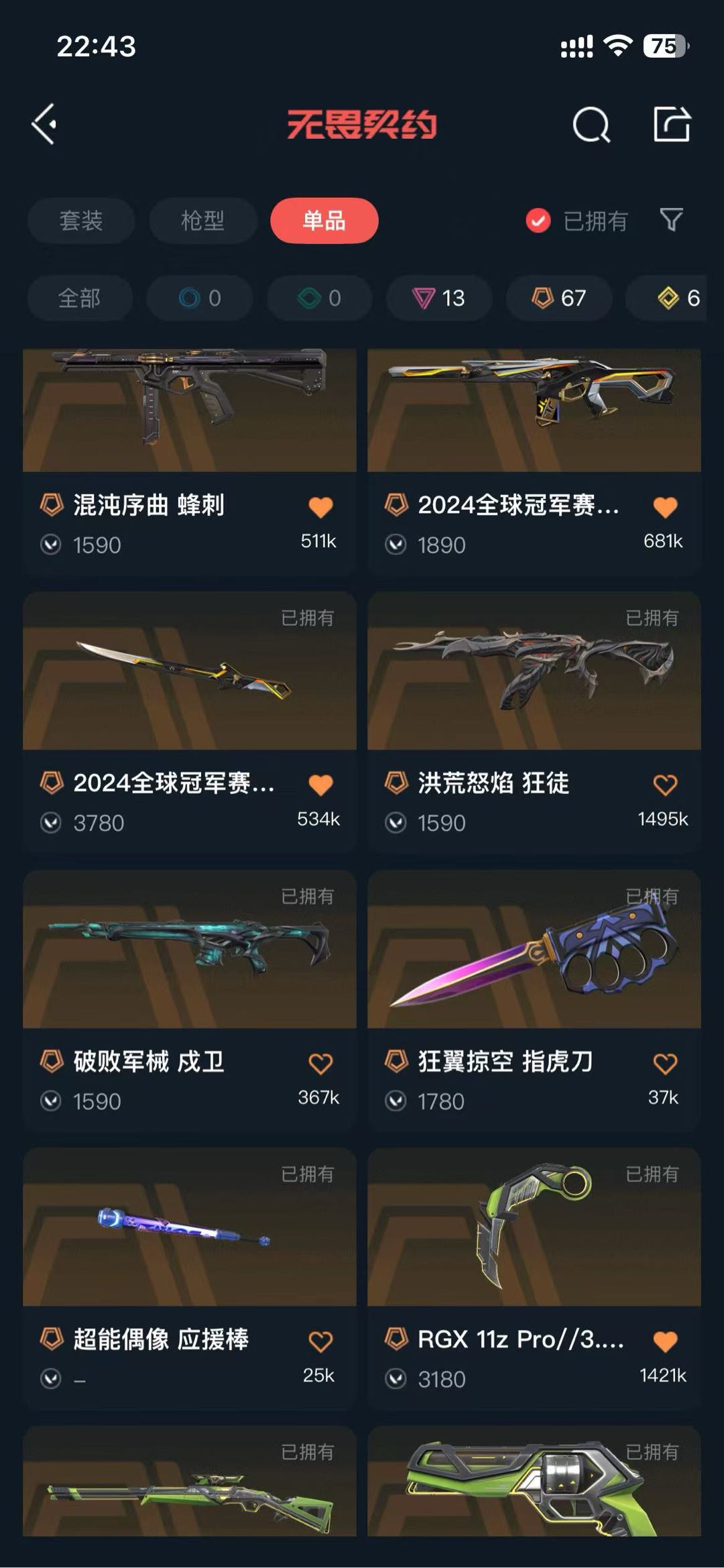
Task: Switch to the 套装 tab
Action: click(x=81, y=221)
